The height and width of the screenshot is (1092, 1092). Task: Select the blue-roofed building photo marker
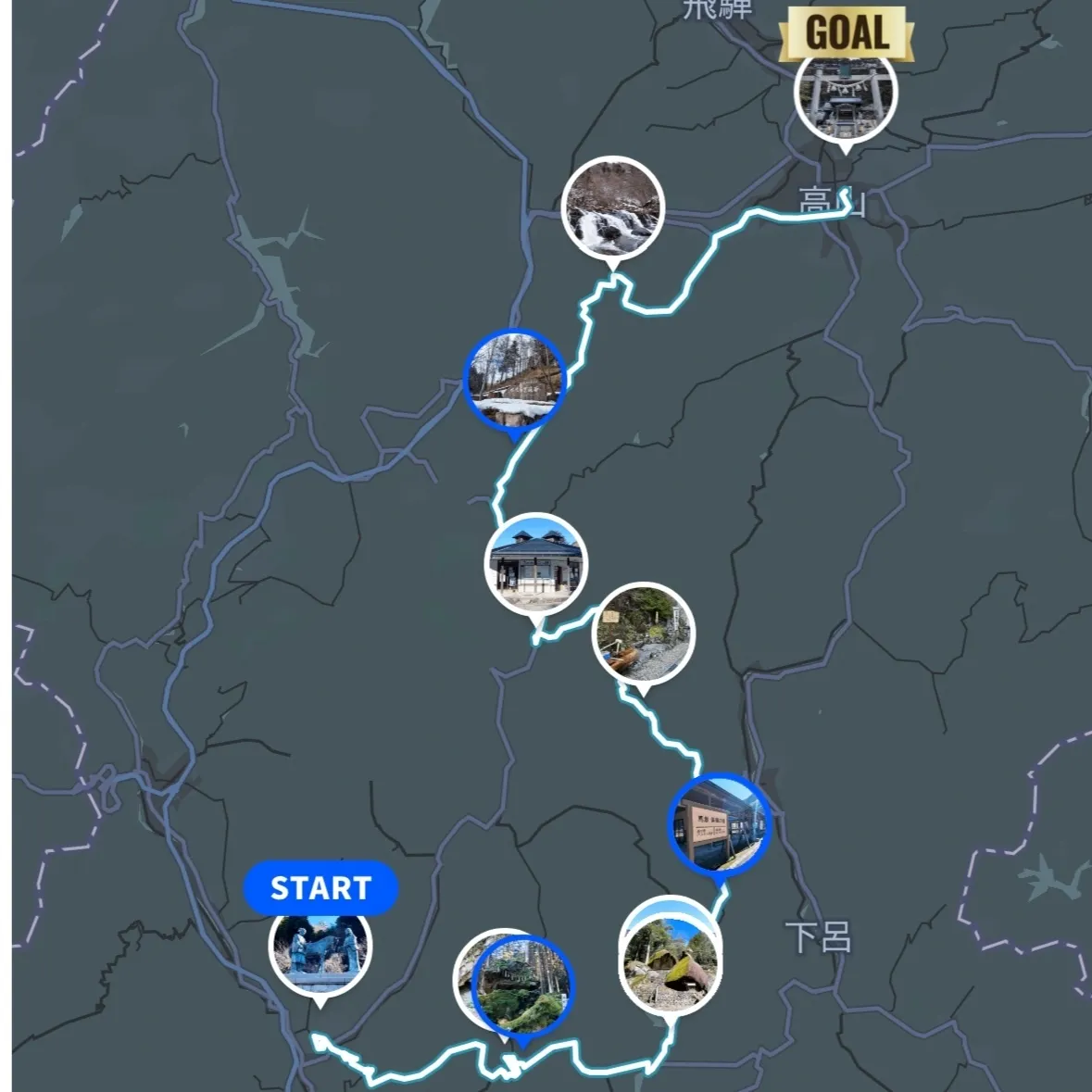coord(535,562)
